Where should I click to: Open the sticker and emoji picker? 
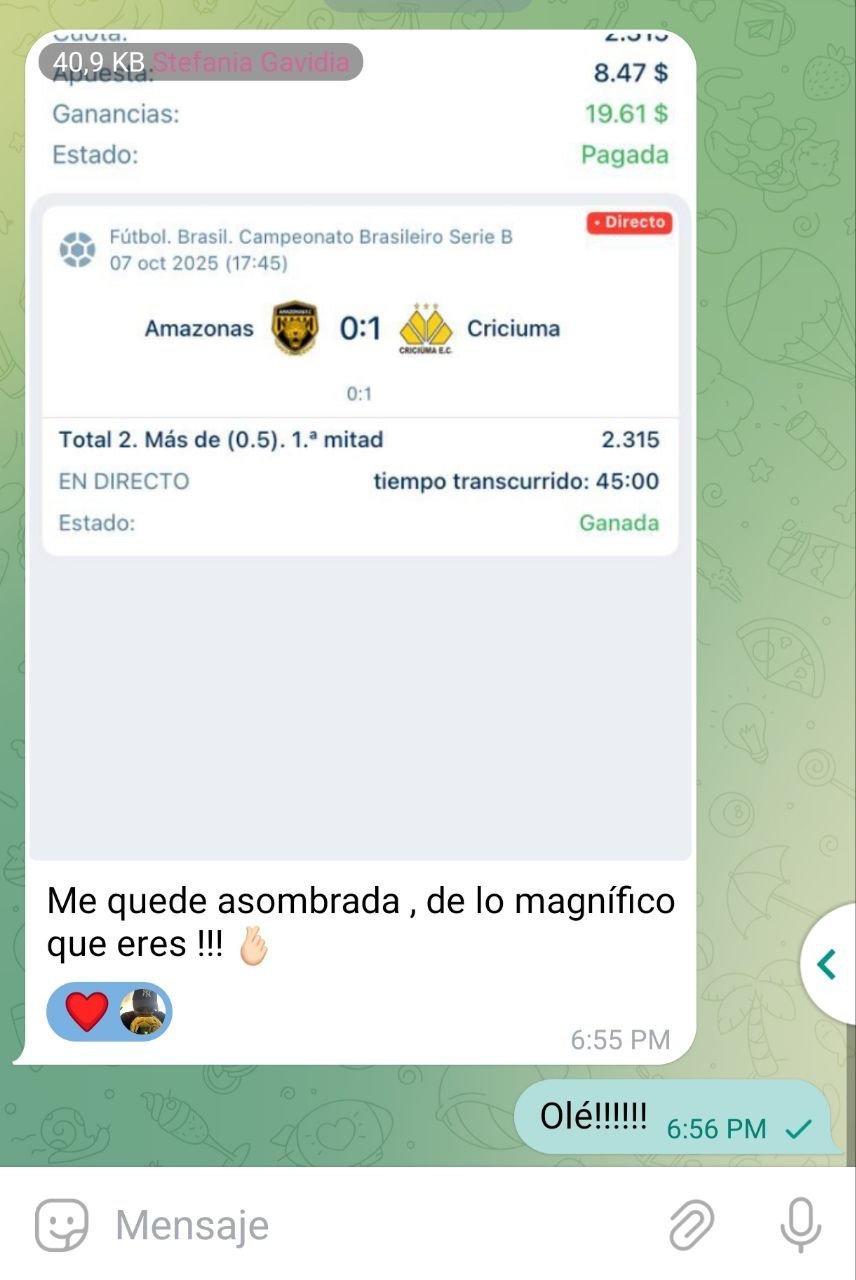coord(62,1225)
